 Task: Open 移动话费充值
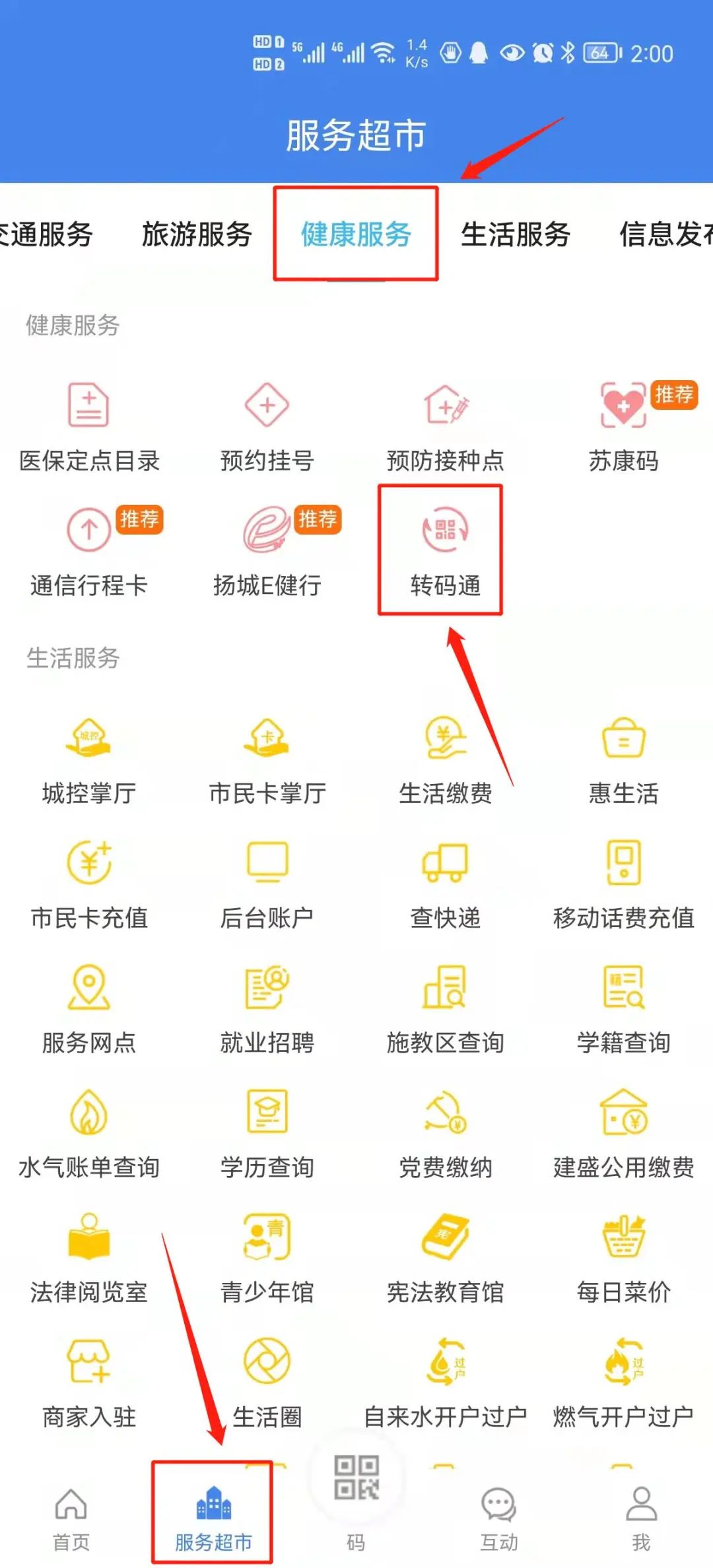pos(623,883)
